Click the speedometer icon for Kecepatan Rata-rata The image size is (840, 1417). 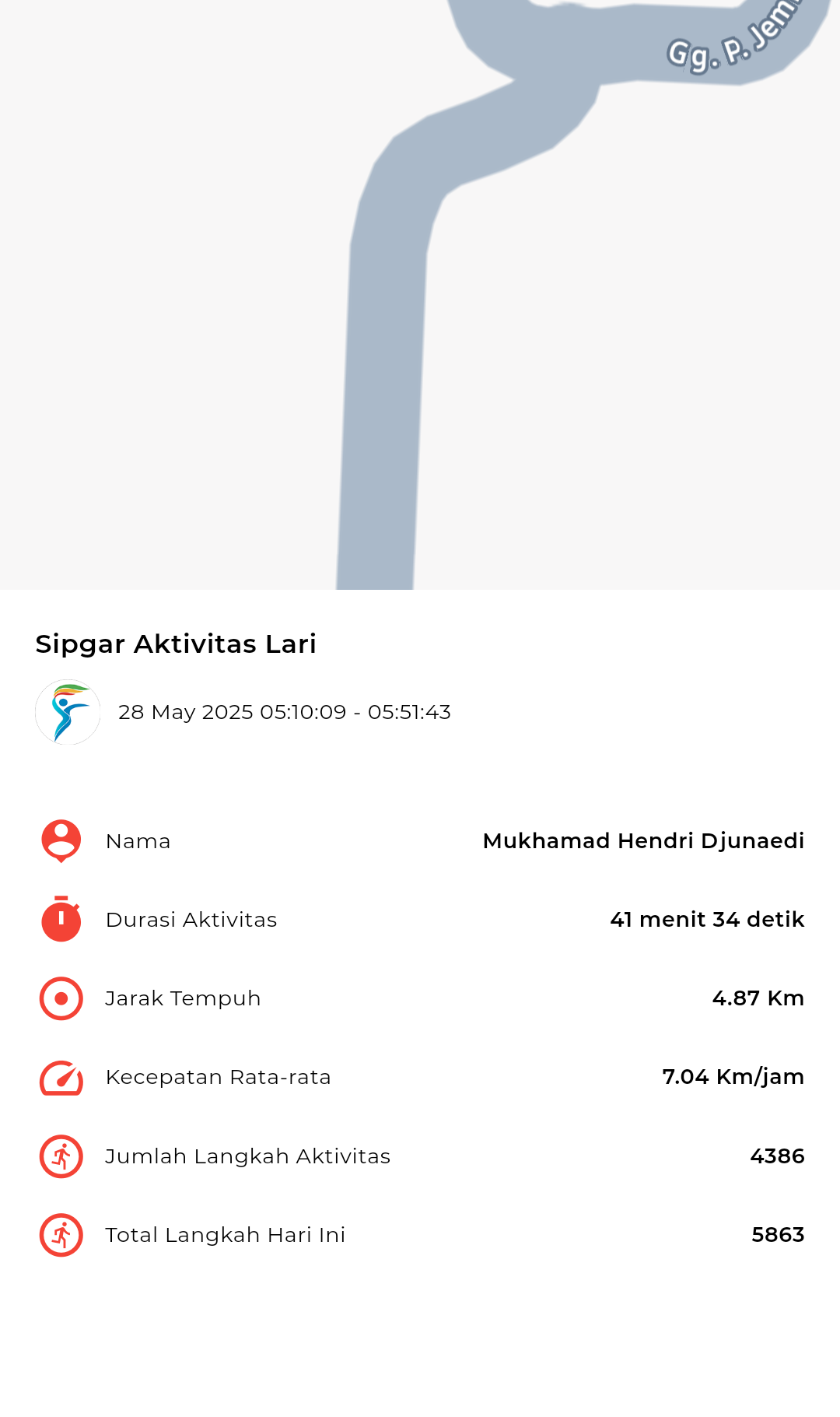61,1077
